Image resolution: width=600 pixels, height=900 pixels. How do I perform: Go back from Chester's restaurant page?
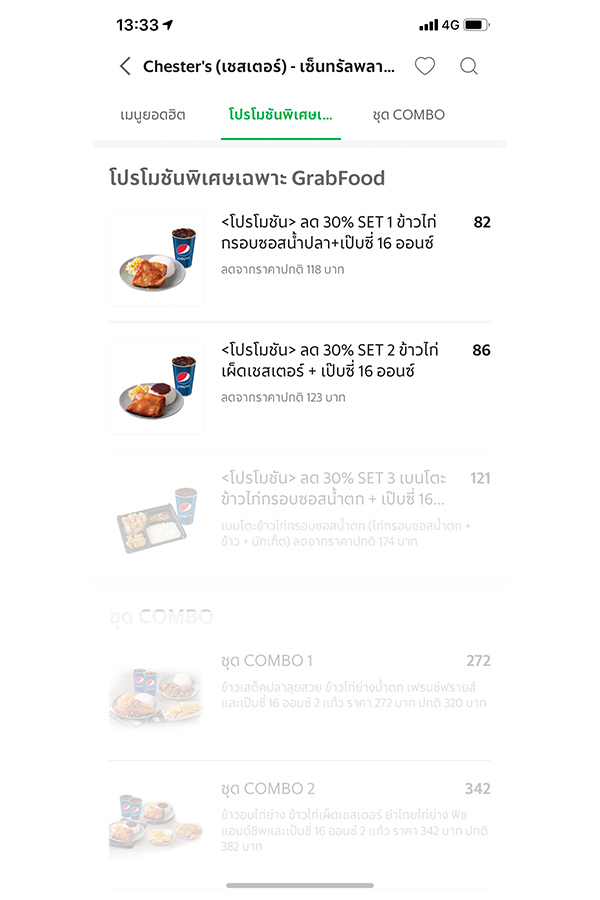[125, 67]
